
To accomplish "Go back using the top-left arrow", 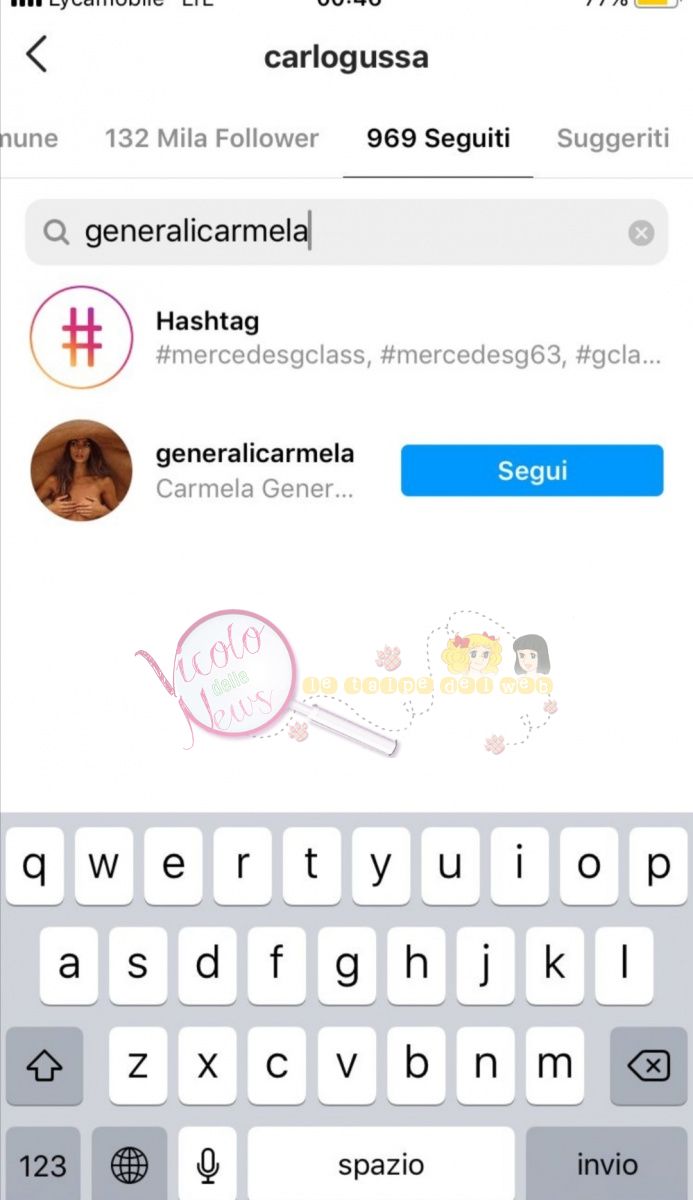I will point(37,55).
